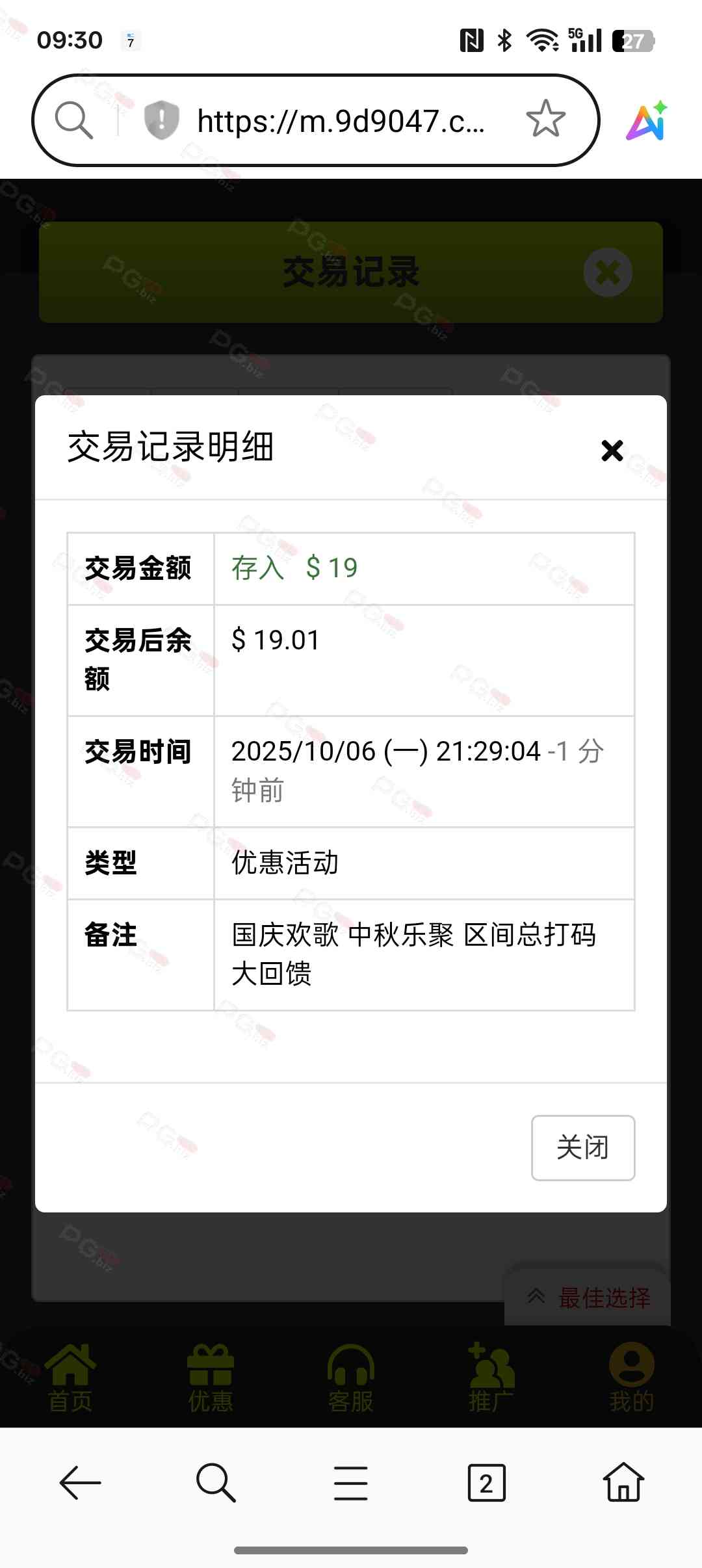Tap the URL address bar
This screenshot has width=702, height=1568.
point(341,121)
